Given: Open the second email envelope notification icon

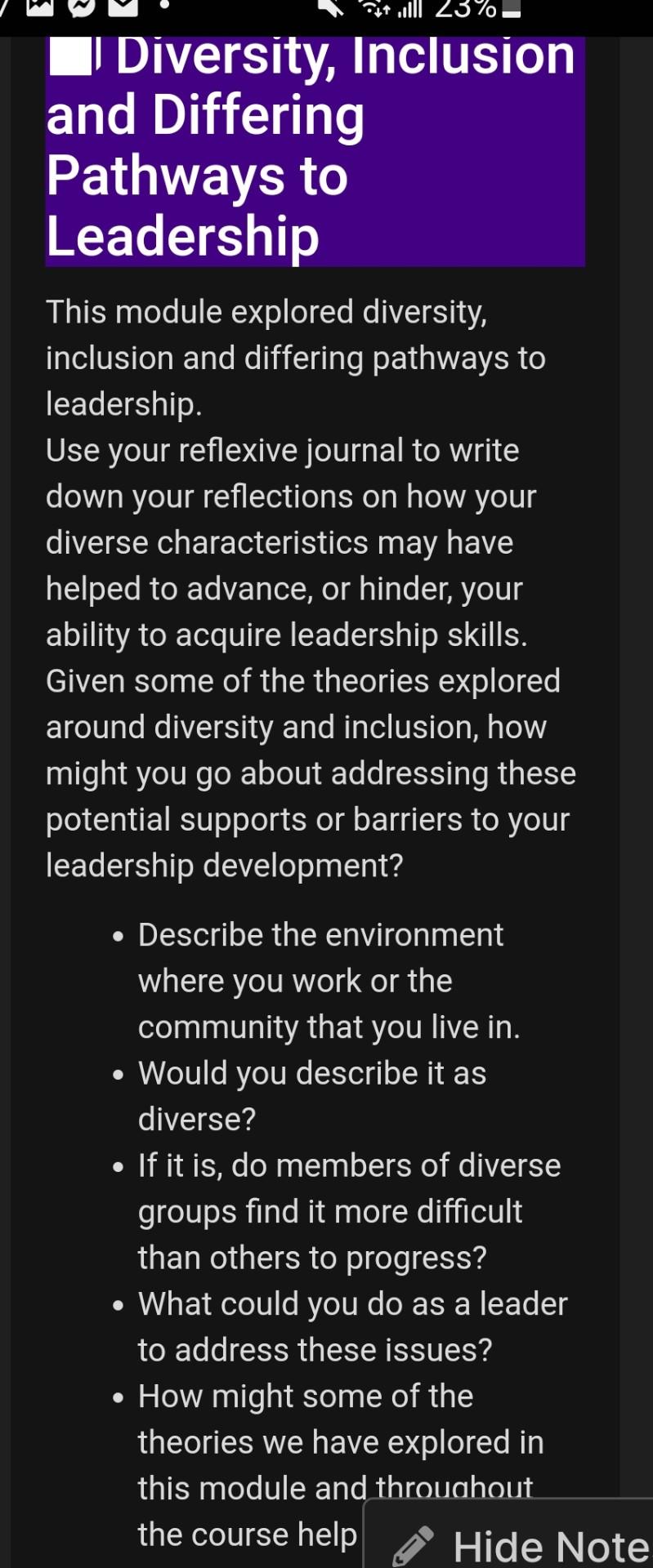Looking at the screenshot, I should tap(123, 9).
